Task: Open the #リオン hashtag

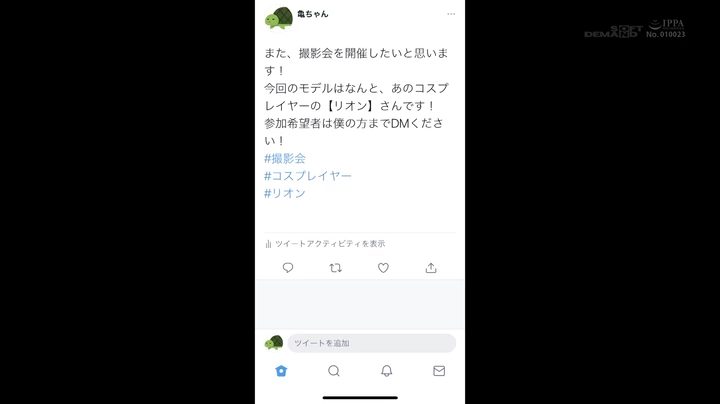Action: click(285, 193)
